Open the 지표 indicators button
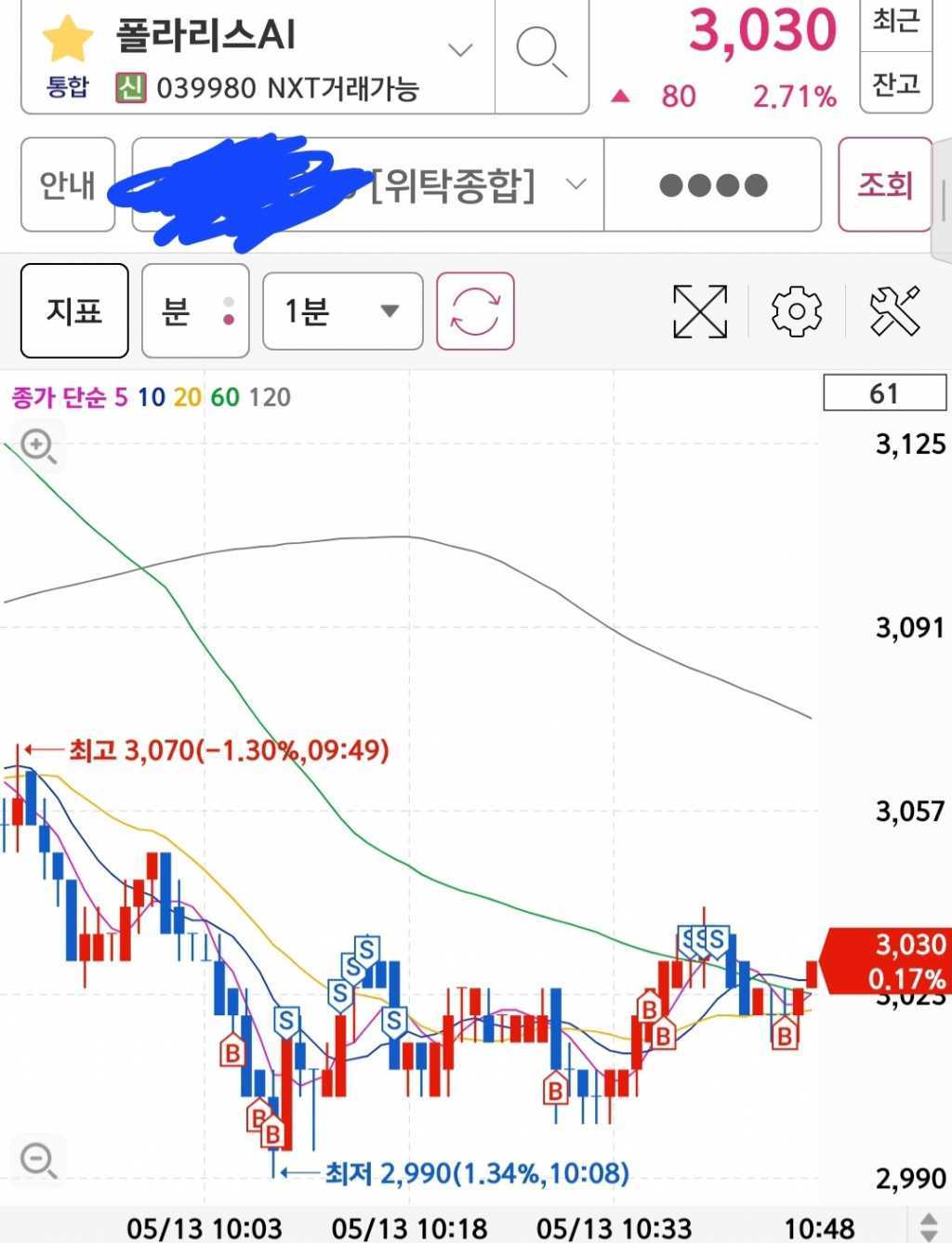Image resolution: width=952 pixels, height=1243 pixels. (74, 311)
